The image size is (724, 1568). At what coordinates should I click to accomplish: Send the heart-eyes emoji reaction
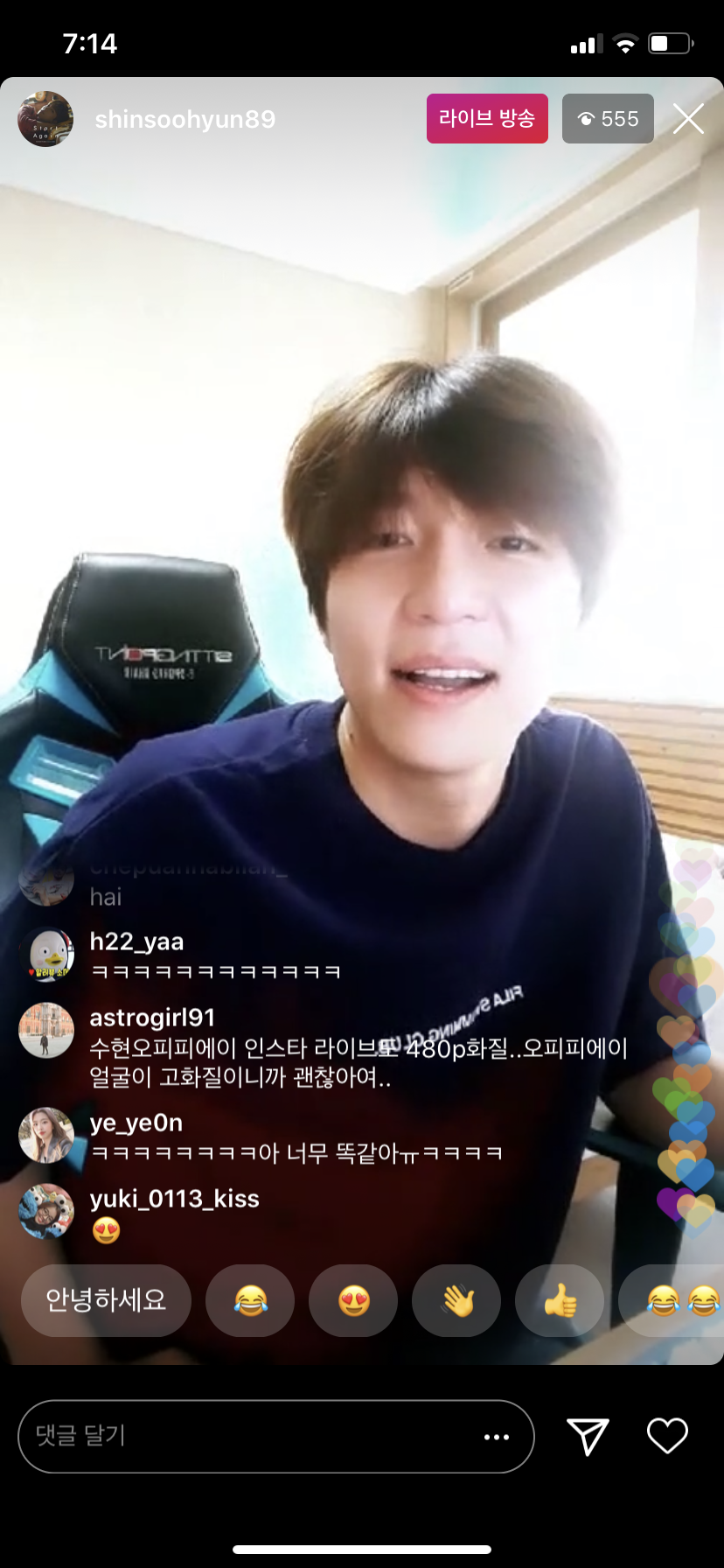(353, 1301)
